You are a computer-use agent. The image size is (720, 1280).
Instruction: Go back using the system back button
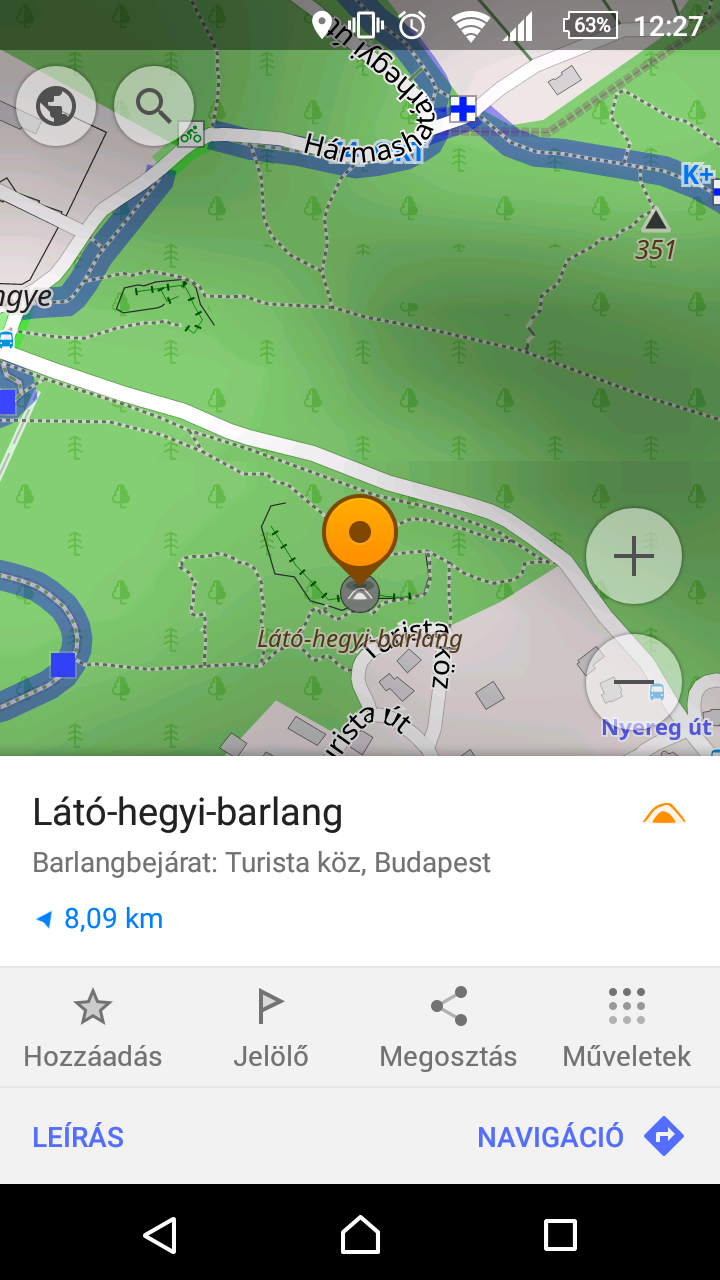(160, 1235)
